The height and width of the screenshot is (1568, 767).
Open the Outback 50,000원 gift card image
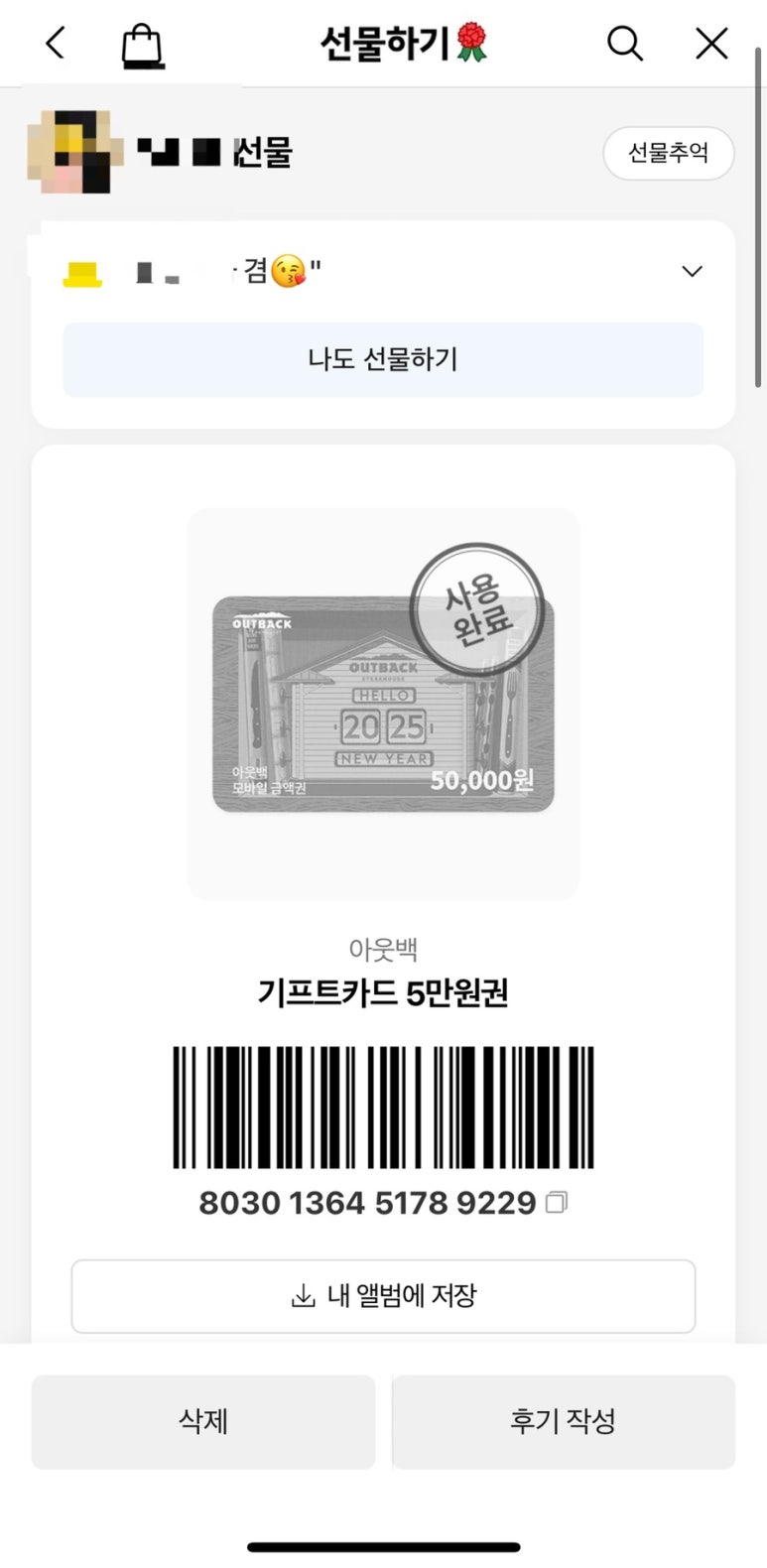(x=383, y=704)
